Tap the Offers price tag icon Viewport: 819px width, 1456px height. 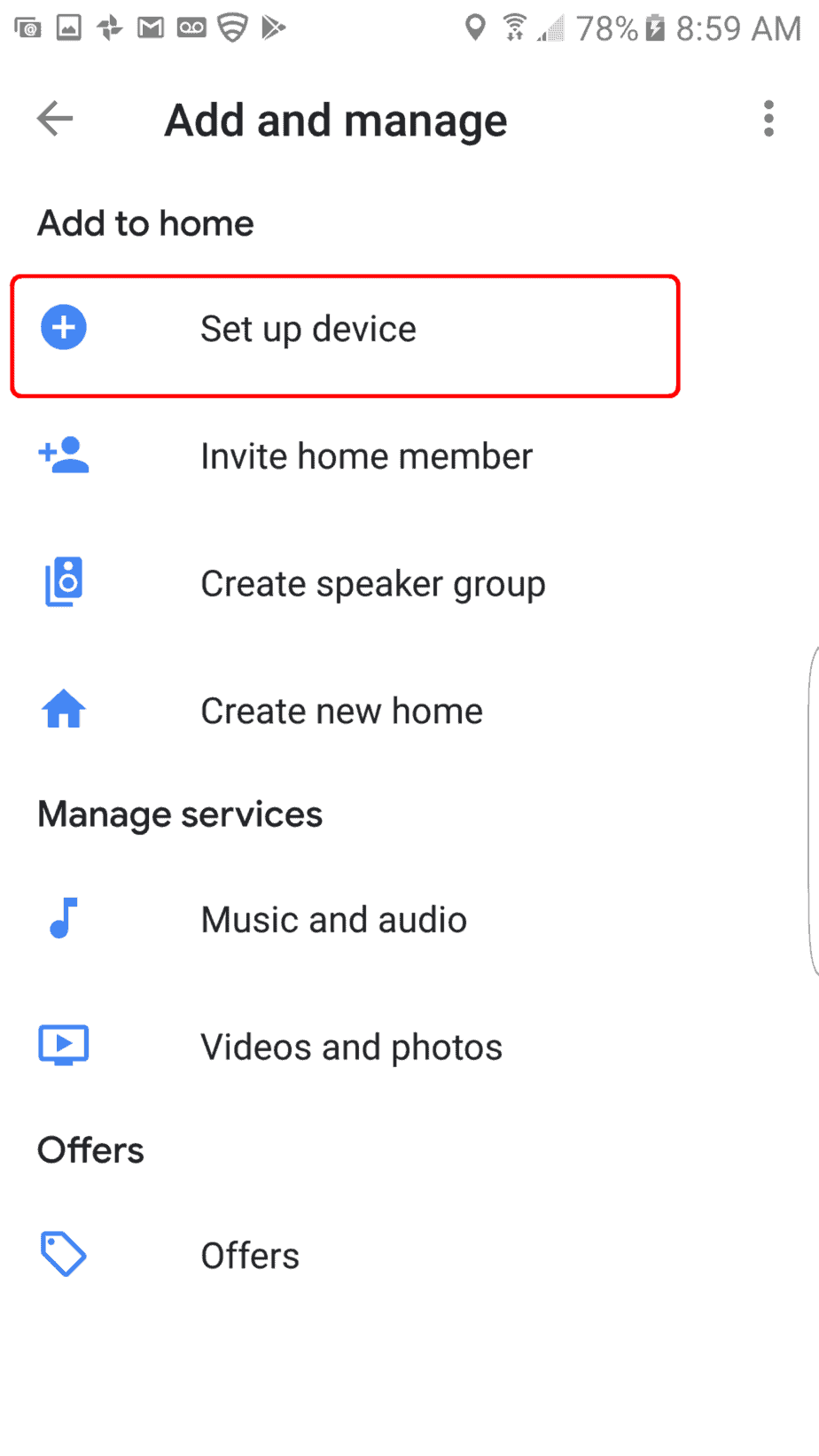(63, 1255)
